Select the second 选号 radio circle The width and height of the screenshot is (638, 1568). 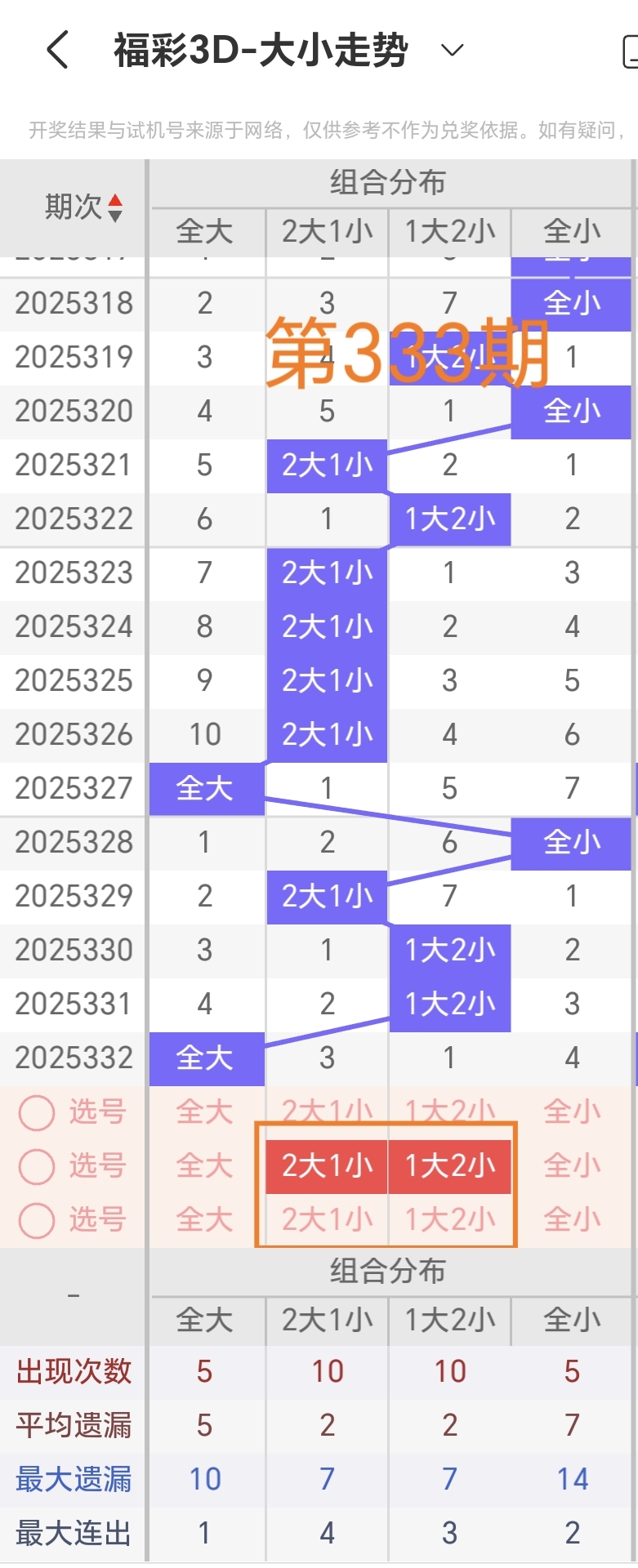(36, 1166)
